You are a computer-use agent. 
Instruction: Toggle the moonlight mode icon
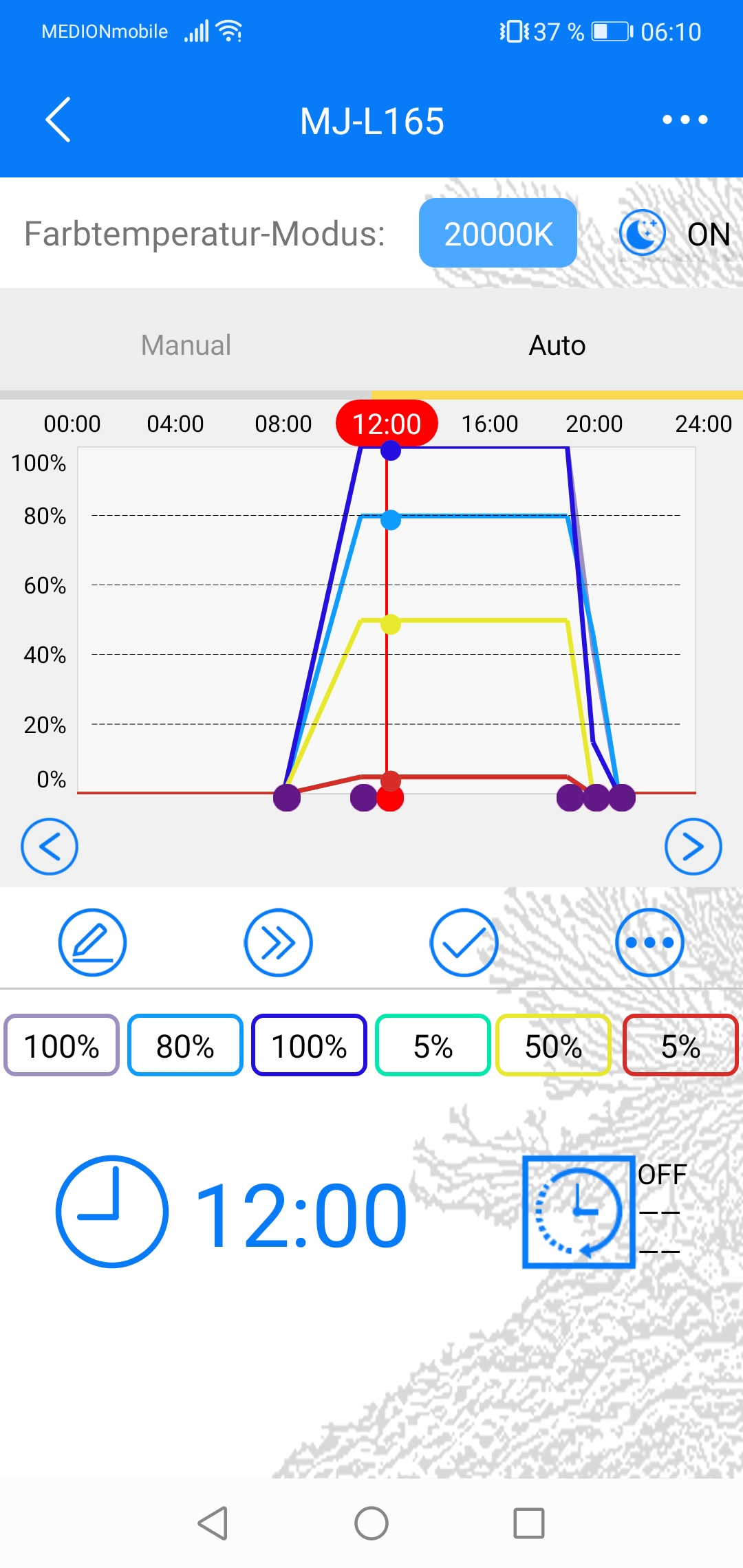[x=642, y=233]
